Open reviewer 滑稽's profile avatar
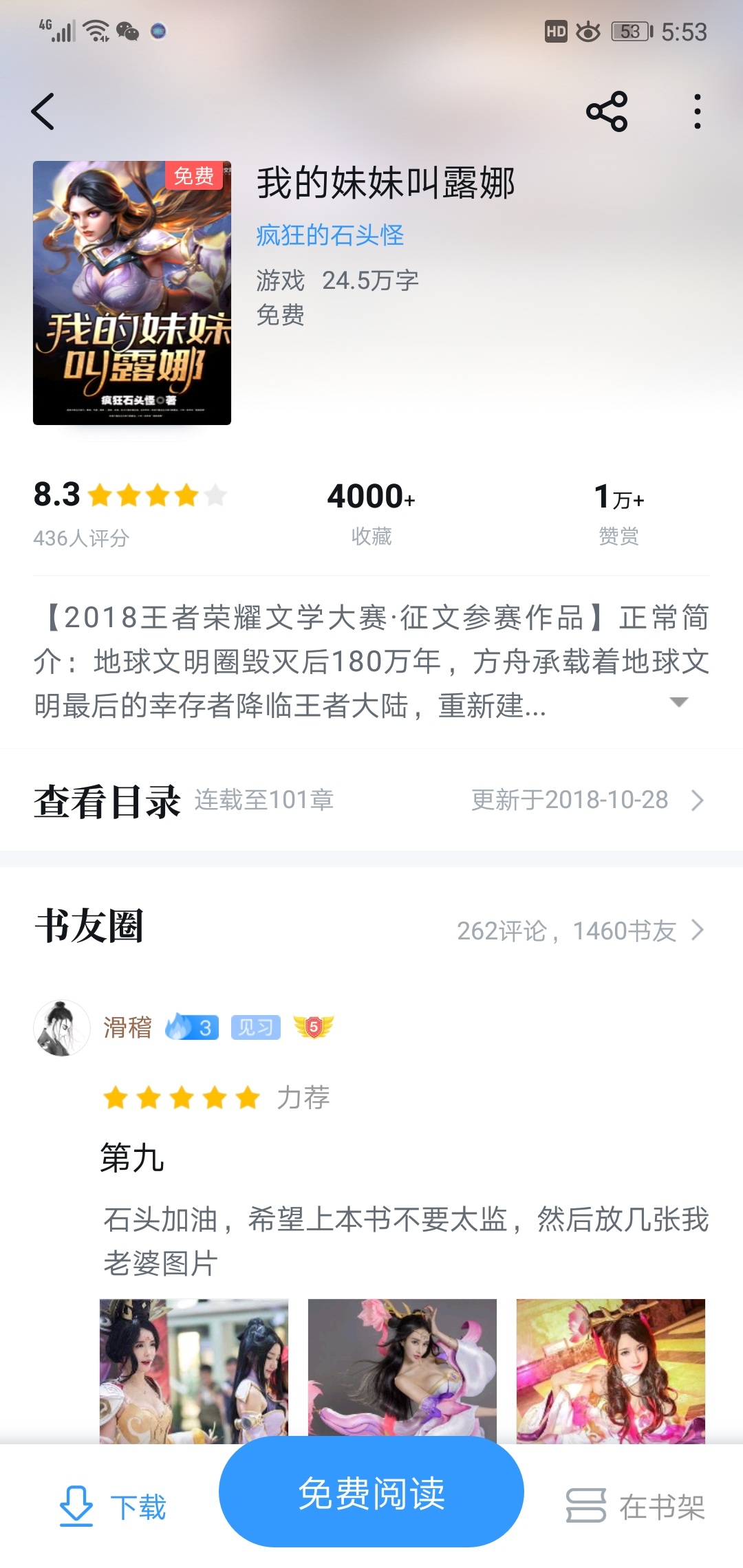Screen dimensions: 743x1568 point(62,1027)
